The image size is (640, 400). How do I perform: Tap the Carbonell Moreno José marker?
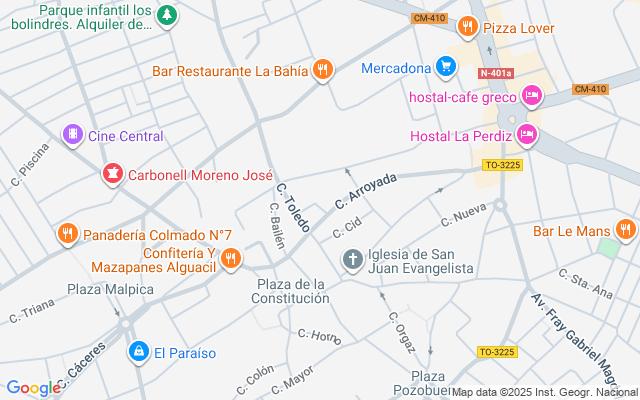(114, 174)
